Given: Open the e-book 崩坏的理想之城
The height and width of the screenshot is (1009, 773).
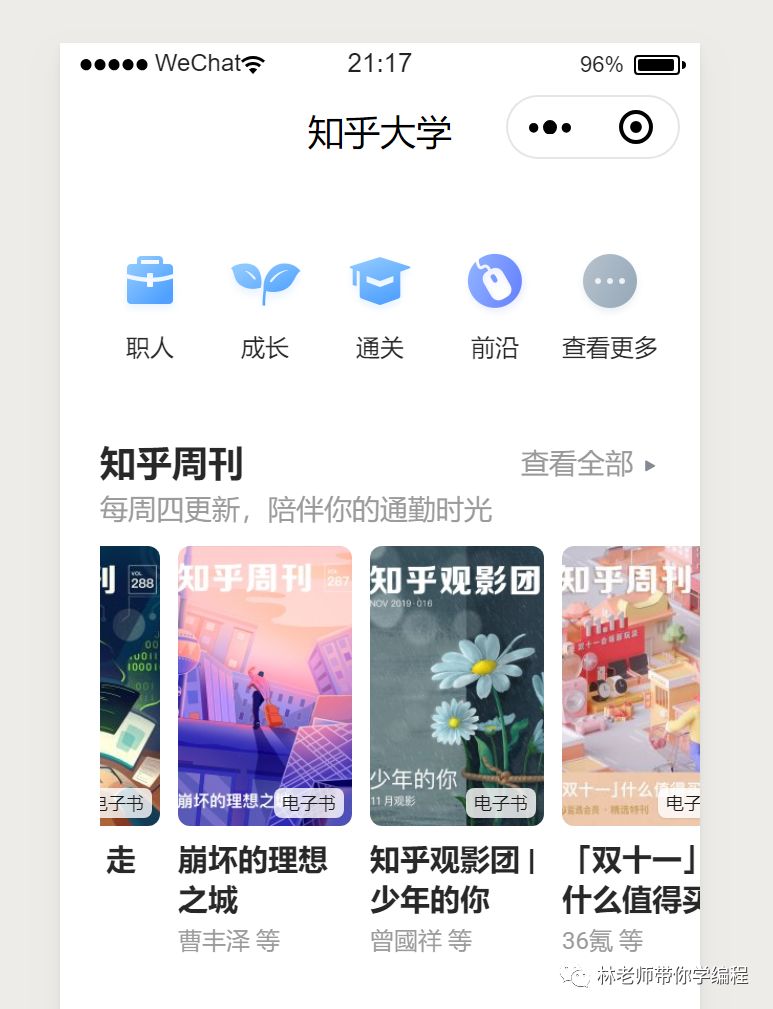Looking at the screenshot, I should coord(265,686).
